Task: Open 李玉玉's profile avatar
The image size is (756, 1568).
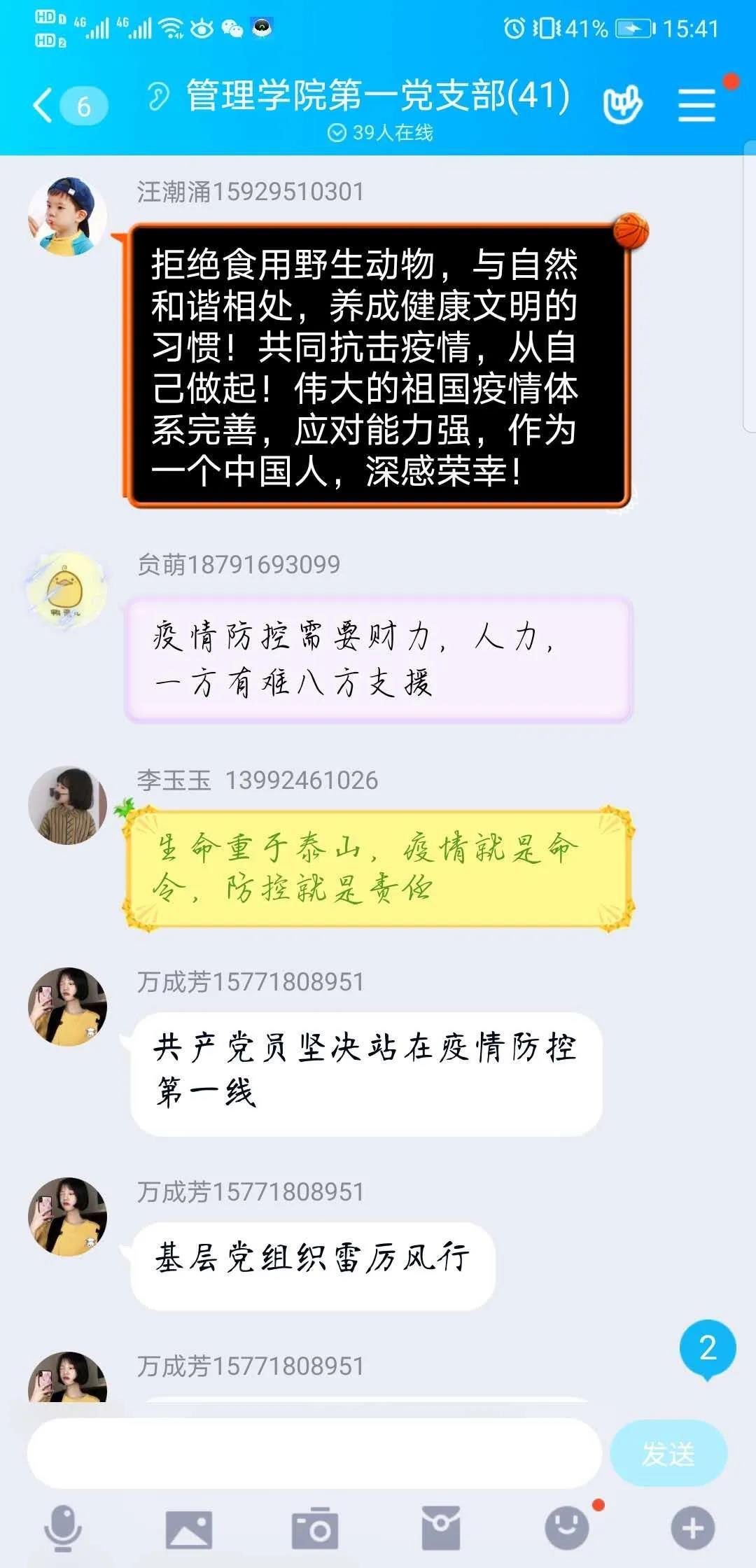Action: coord(67,805)
